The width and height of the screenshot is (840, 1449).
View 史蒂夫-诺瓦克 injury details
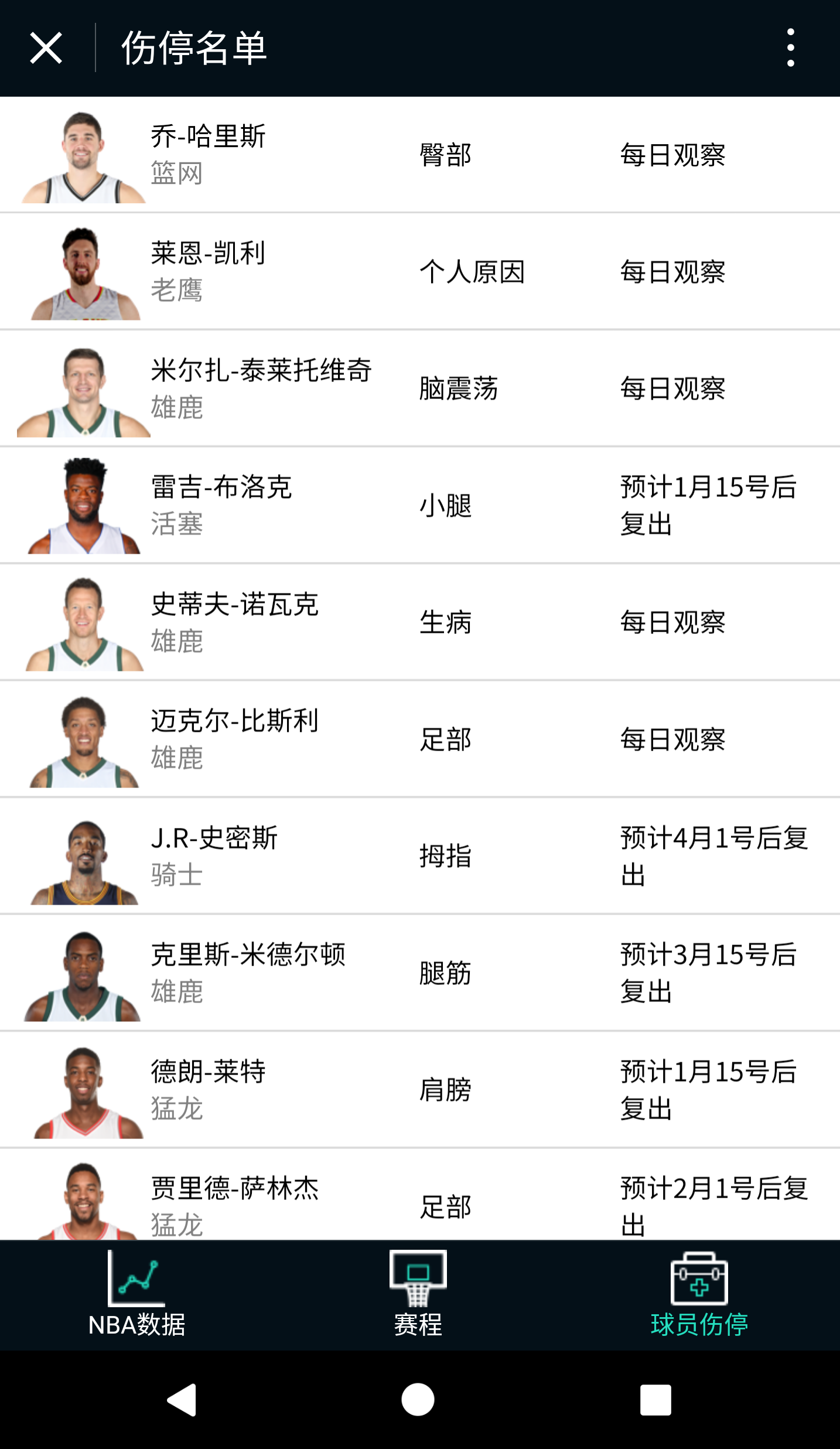(x=419, y=622)
